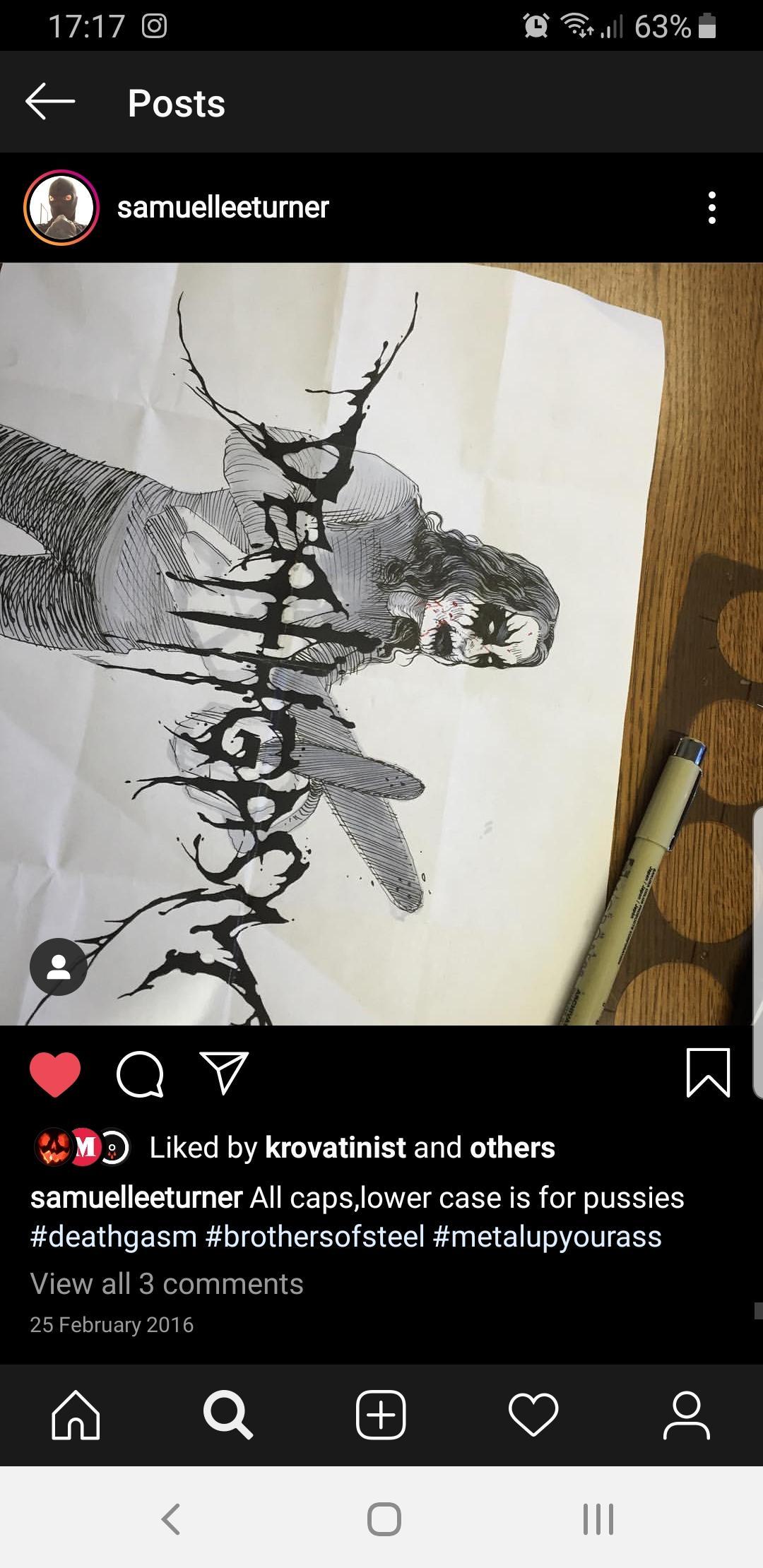763x1568 pixels.
Task: Open the #metalupyourass hashtag
Action: (548, 1237)
